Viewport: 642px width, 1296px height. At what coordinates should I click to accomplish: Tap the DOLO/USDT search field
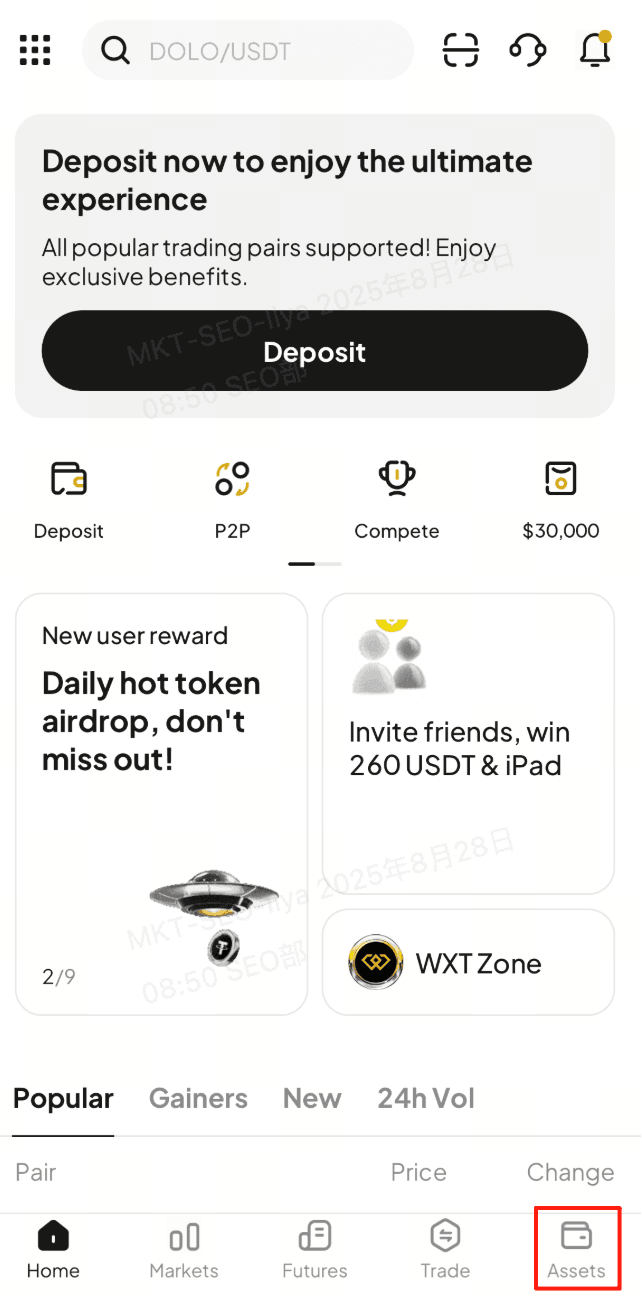pyautogui.click(x=248, y=50)
